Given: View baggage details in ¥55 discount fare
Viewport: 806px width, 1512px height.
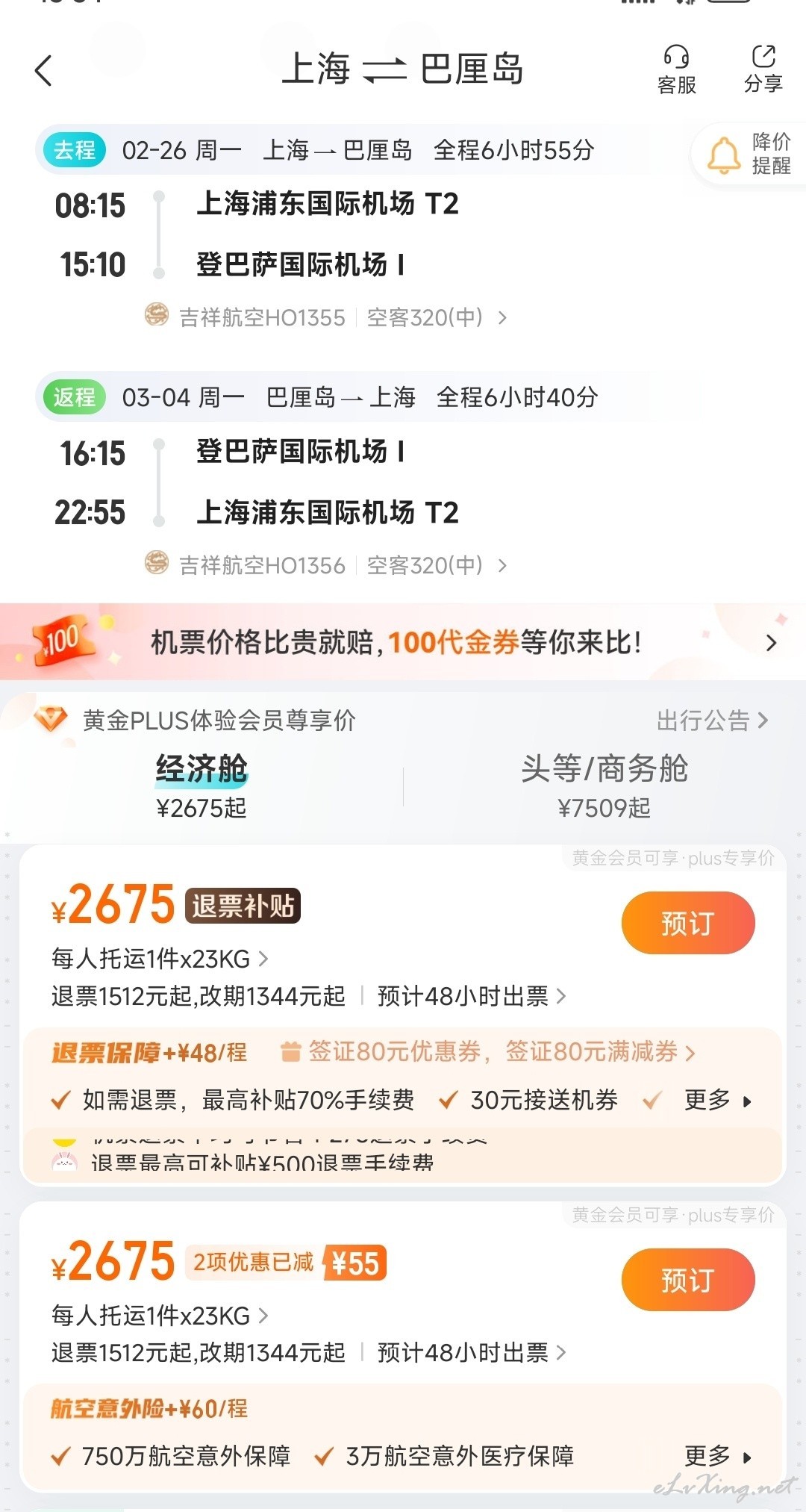Looking at the screenshot, I should 160,1315.
